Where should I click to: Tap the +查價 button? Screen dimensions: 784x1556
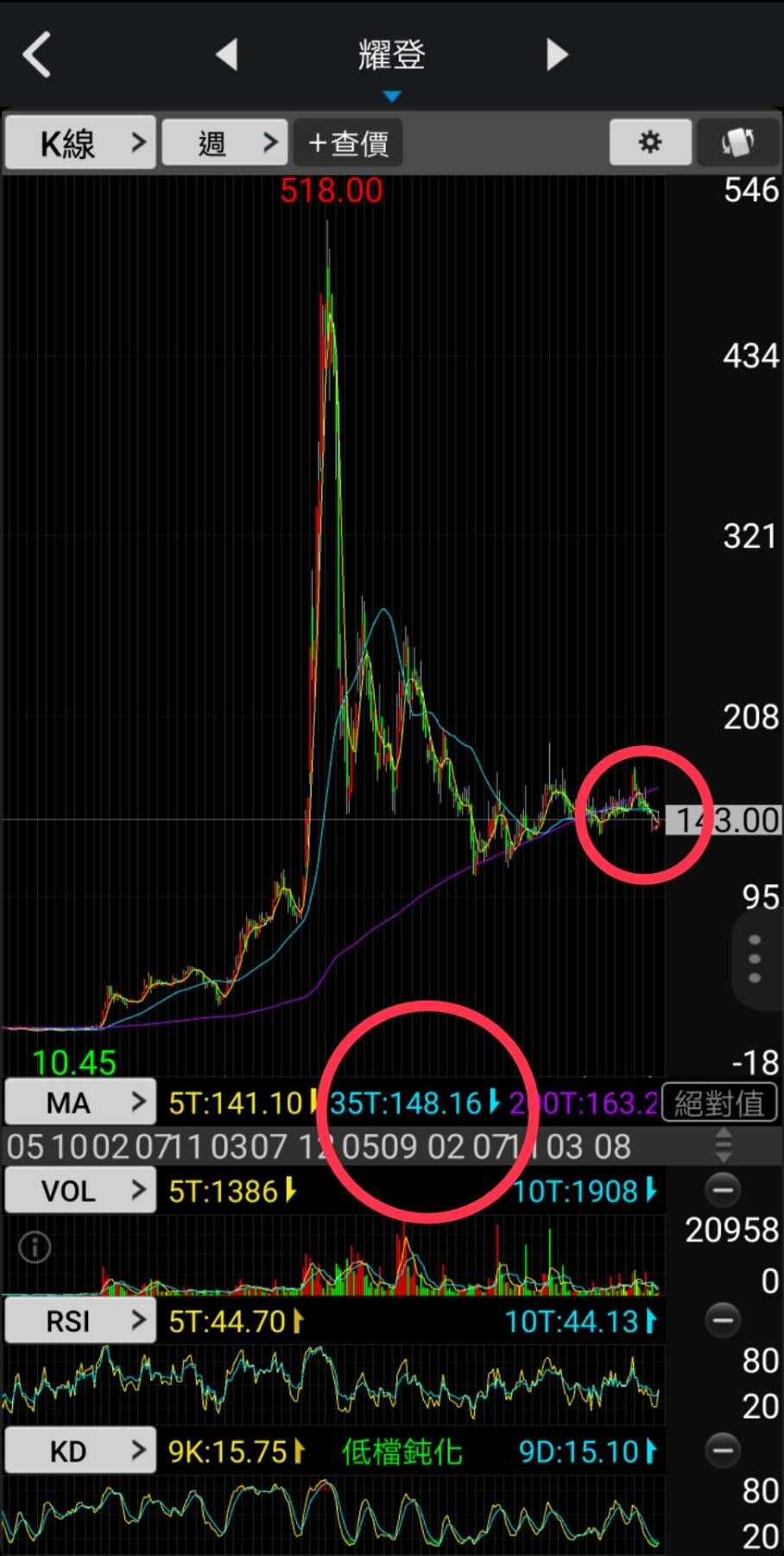348,143
